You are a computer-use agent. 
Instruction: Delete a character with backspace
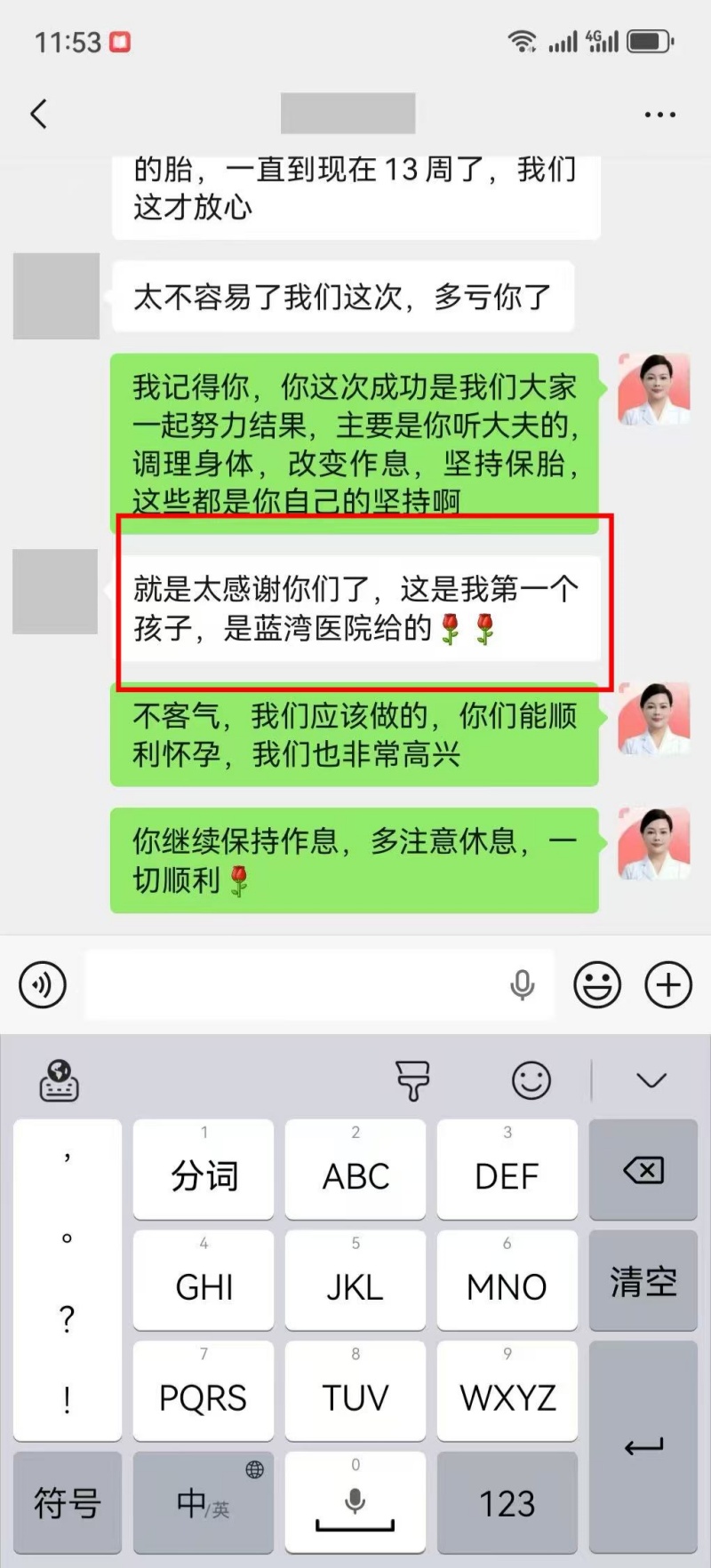coord(643,1171)
